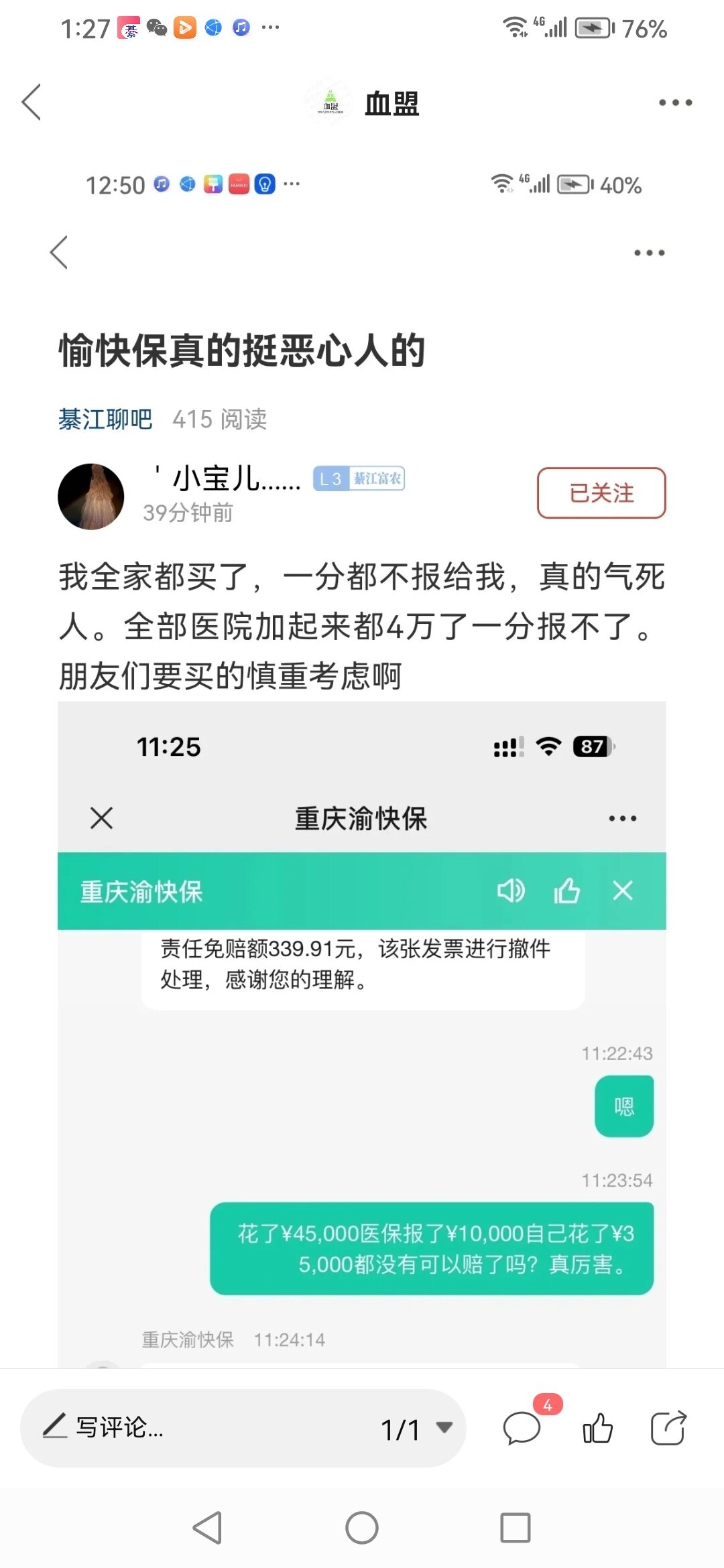Like this post
Screen dimensions: 724x1568
click(x=597, y=1428)
